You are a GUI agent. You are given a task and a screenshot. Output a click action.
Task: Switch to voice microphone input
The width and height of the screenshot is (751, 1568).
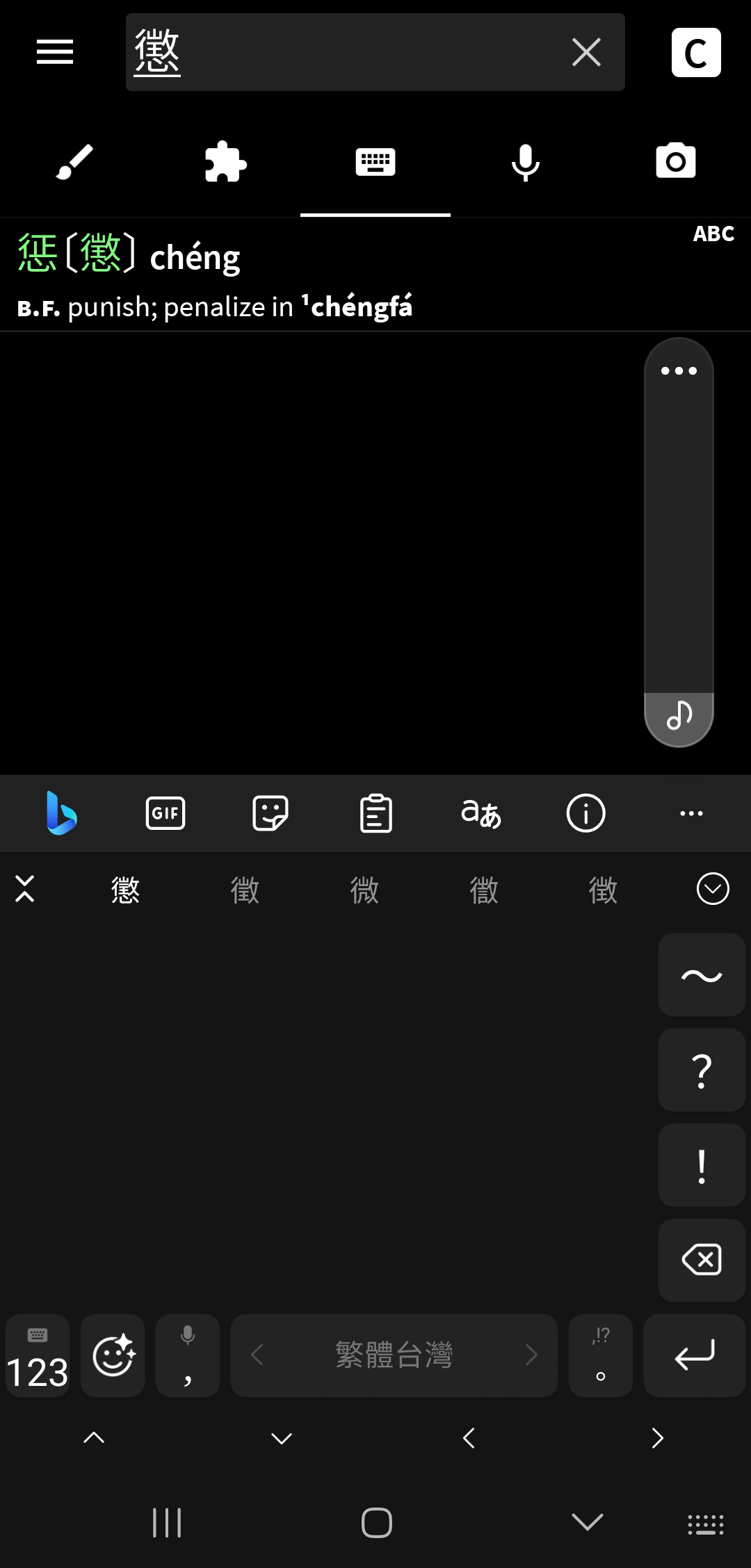526,163
